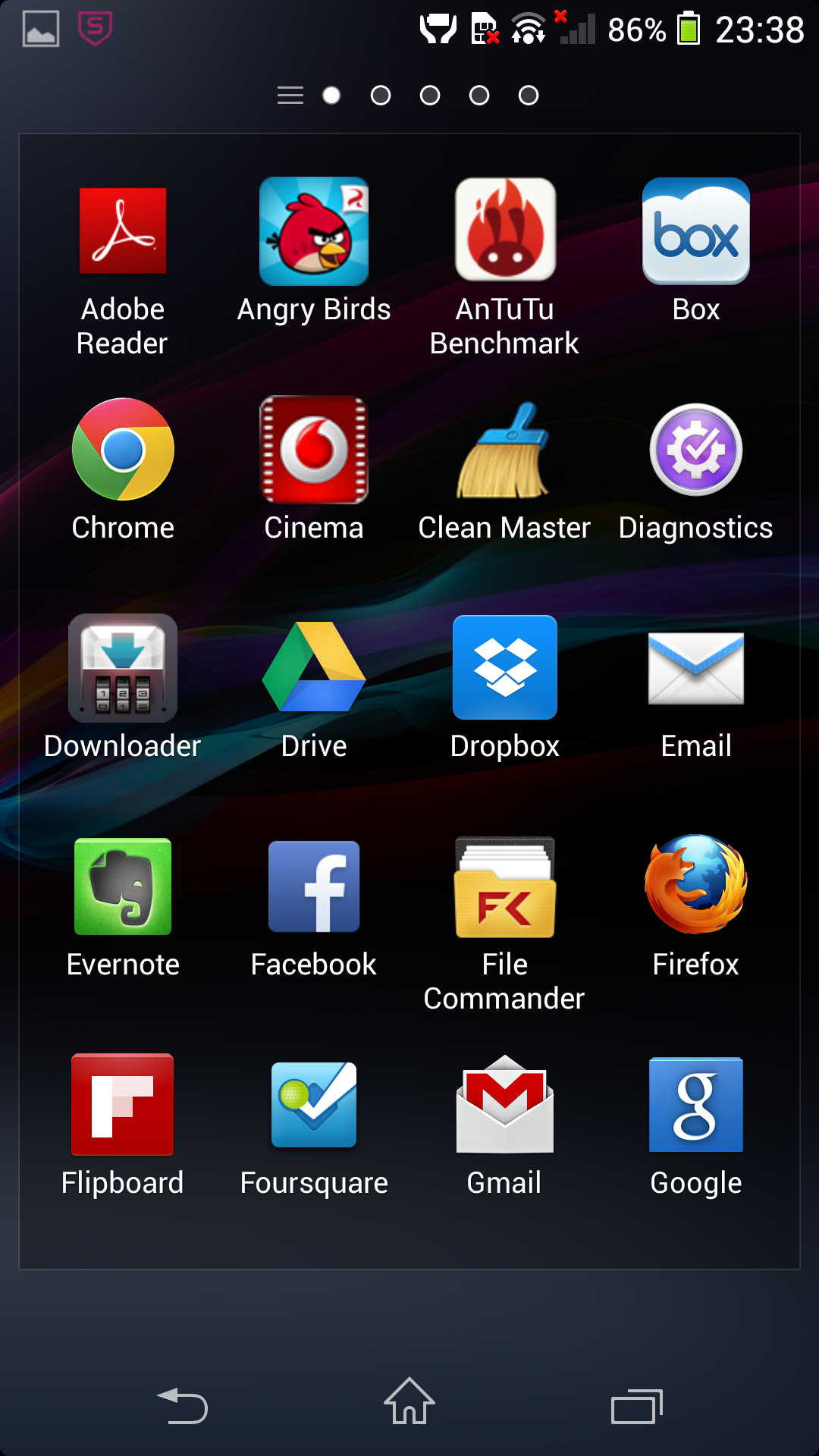Start AnTuTu Benchmark app
This screenshot has width=819, height=1456.
click(x=505, y=230)
